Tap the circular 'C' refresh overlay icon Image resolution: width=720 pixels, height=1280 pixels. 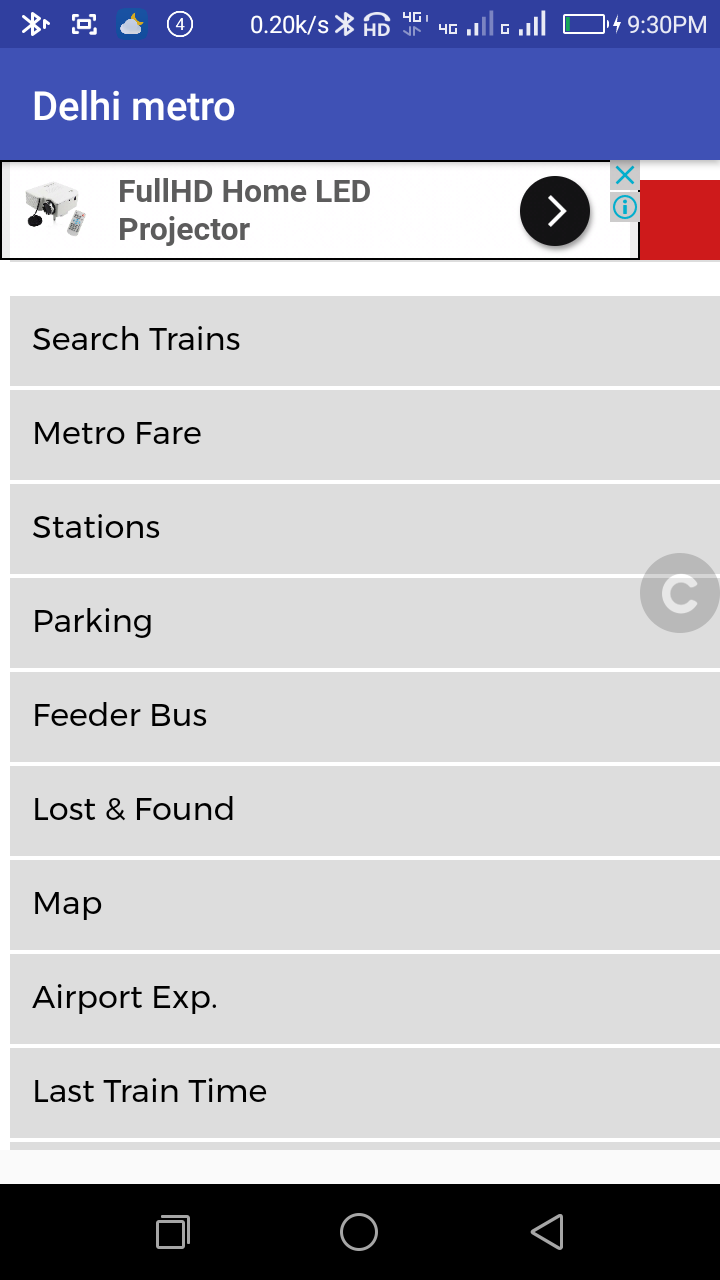[681, 592]
